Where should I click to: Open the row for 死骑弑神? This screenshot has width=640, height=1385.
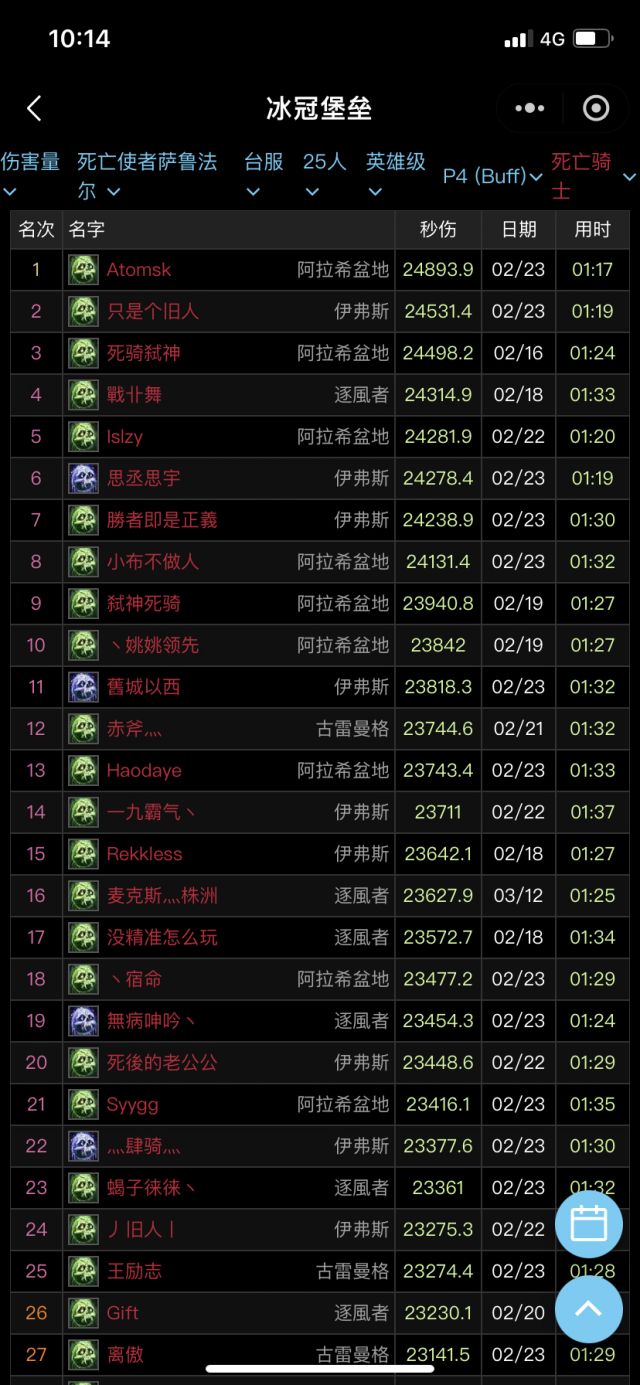pos(144,354)
